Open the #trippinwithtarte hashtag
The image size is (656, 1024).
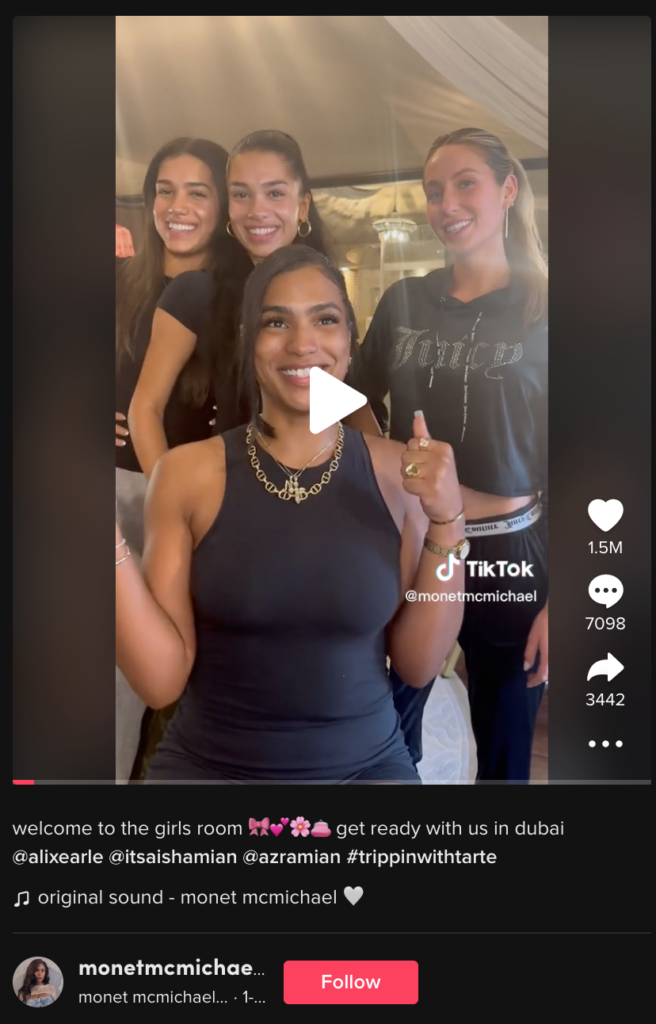pyautogui.click(x=421, y=857)
